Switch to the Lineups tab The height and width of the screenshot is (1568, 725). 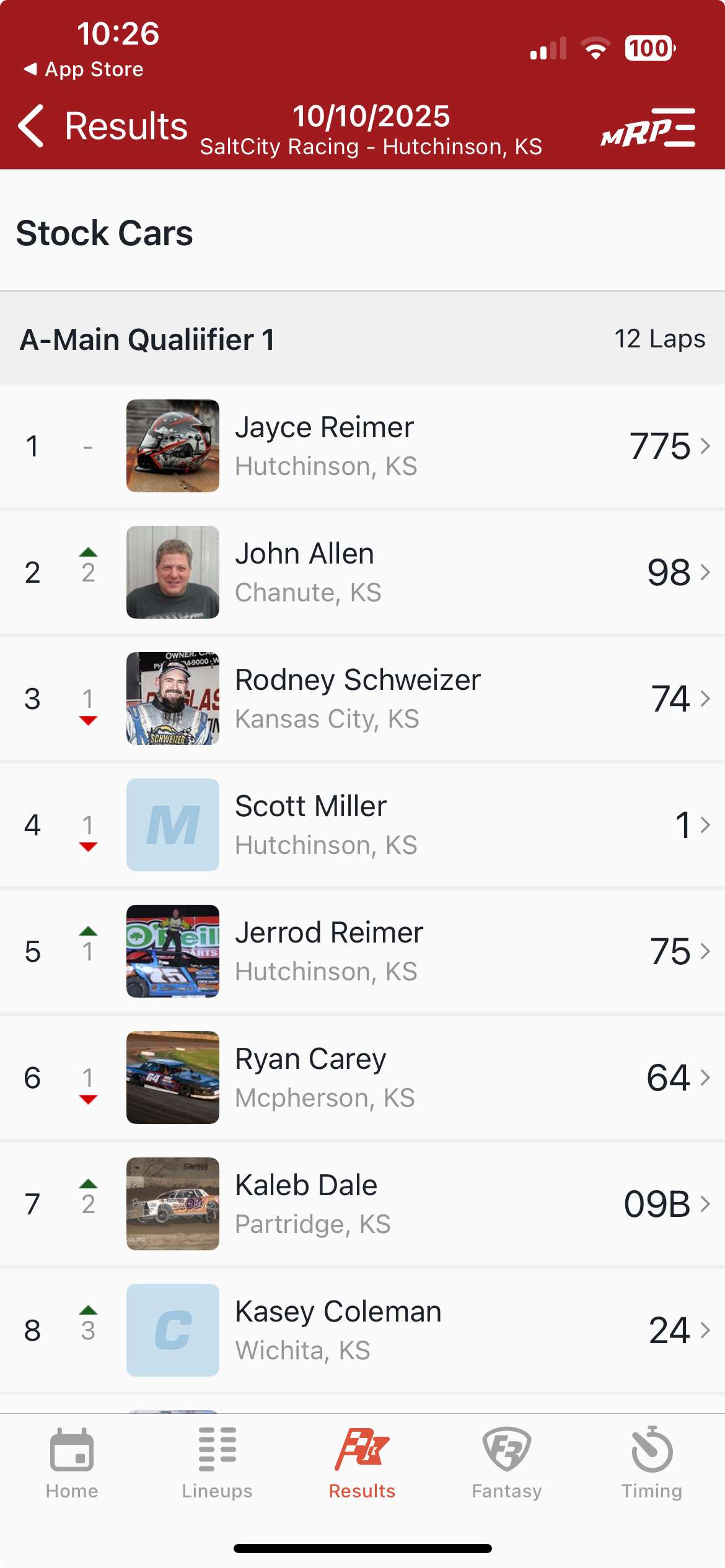pos(217,1463)
